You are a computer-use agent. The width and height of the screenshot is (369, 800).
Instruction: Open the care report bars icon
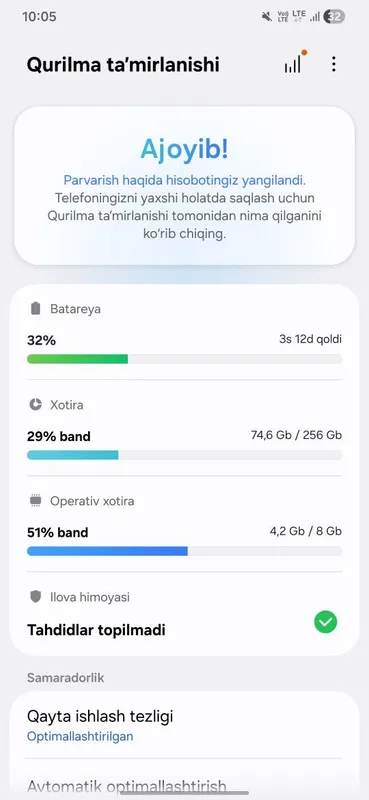pos(293,64)
